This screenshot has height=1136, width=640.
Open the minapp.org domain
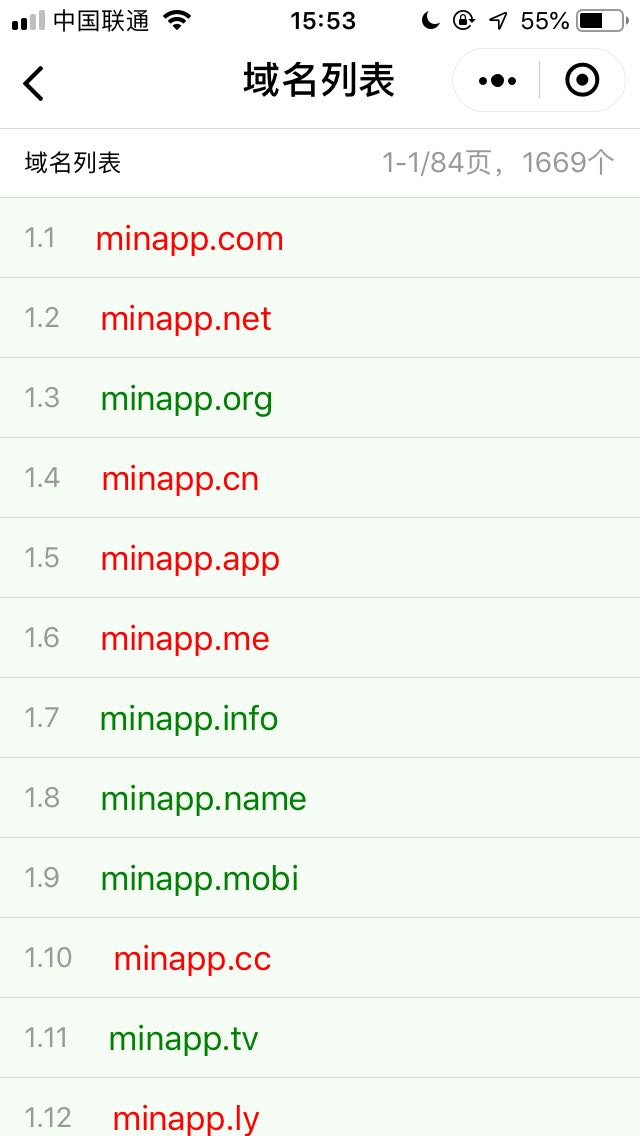tap(320, 398)
